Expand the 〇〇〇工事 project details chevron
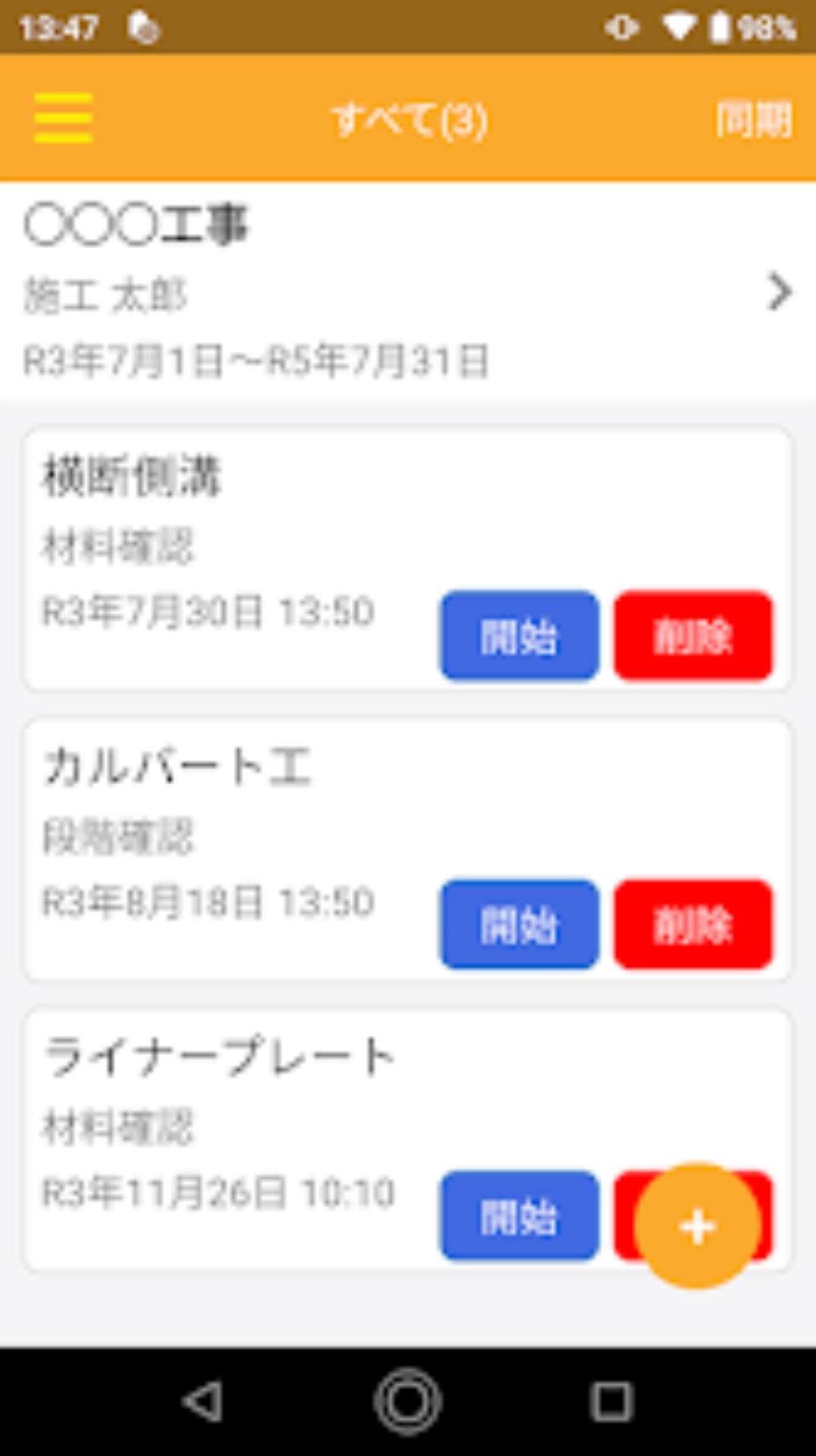This screenshot has width=816, height=1456. click(777, 294)
